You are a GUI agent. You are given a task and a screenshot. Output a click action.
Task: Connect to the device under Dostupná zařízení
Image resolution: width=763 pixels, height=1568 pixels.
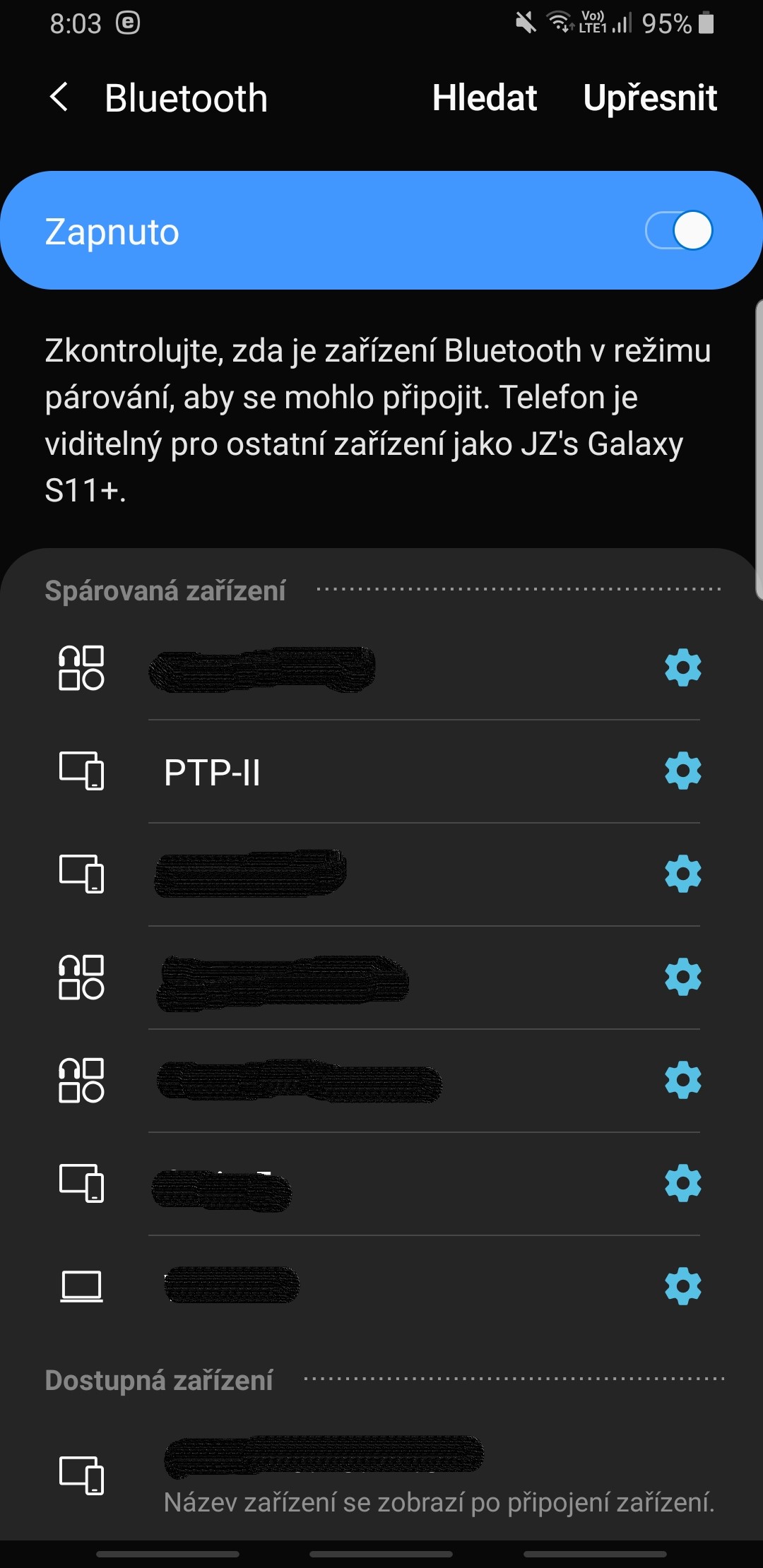(381, 1475)
